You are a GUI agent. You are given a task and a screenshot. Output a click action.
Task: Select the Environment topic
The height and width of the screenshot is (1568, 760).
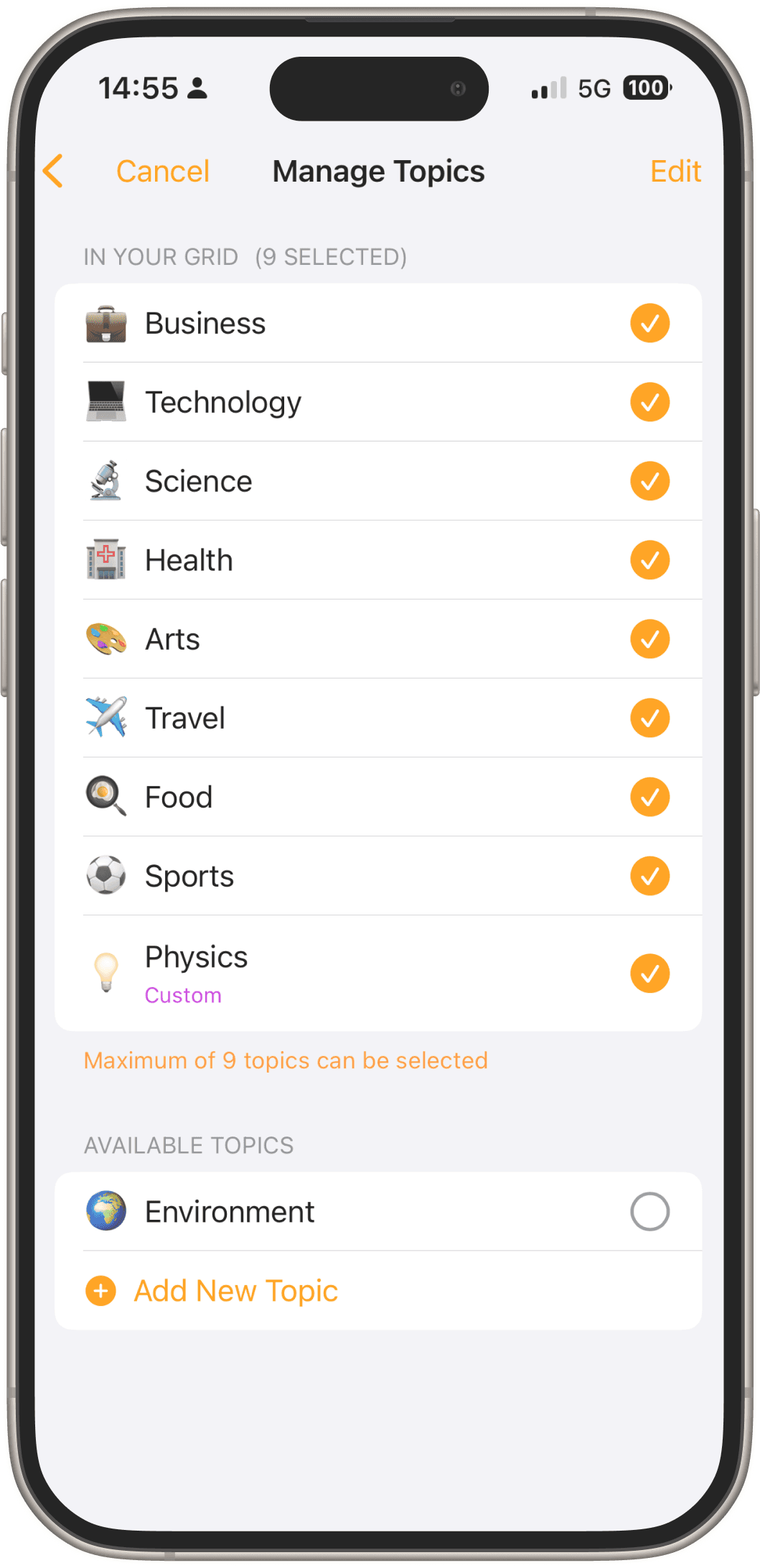coord(649,1212)
